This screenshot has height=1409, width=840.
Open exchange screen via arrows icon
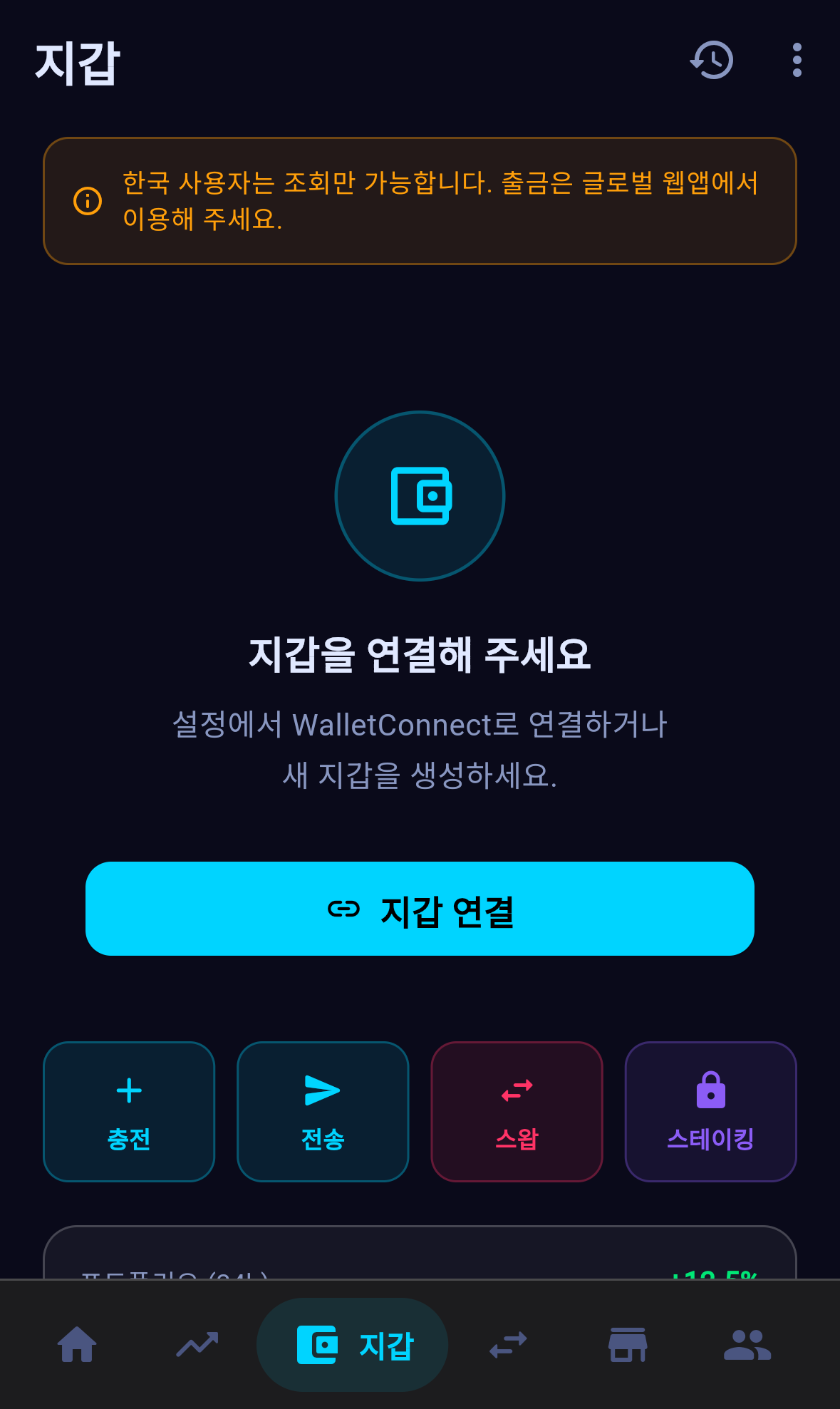[508, 1343]
